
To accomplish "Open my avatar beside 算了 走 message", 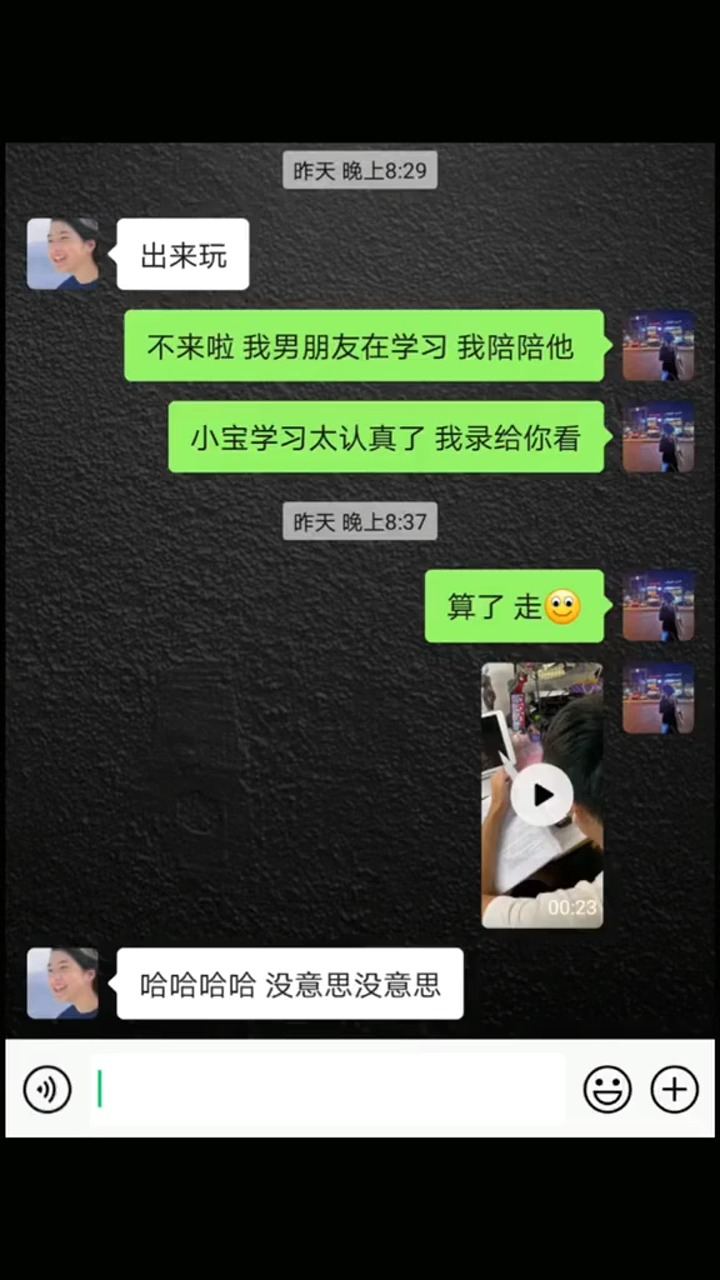I will (658, 606).
